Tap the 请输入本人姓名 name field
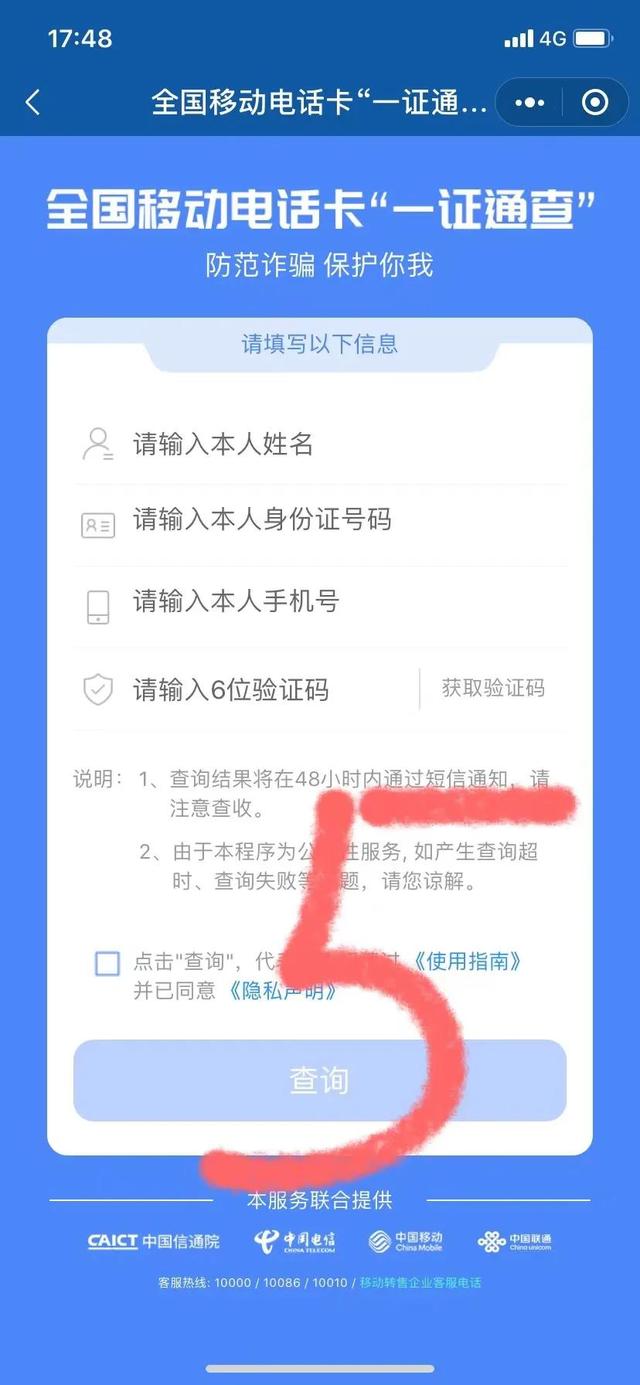 (x=320, y=444)
